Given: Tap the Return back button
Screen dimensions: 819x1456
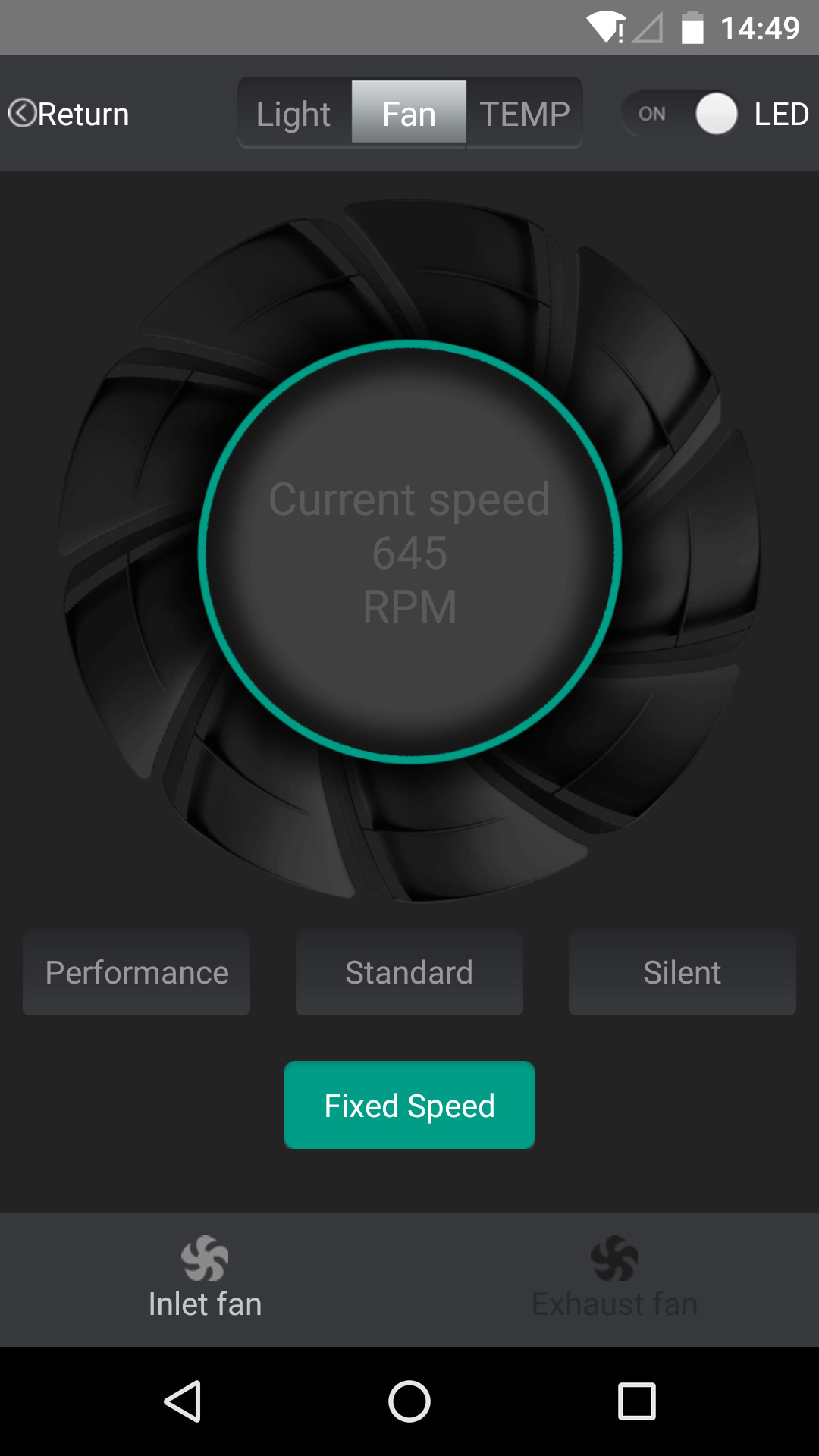Looking at the screenshot, I should pyautogui.click(x=70, y=114).
